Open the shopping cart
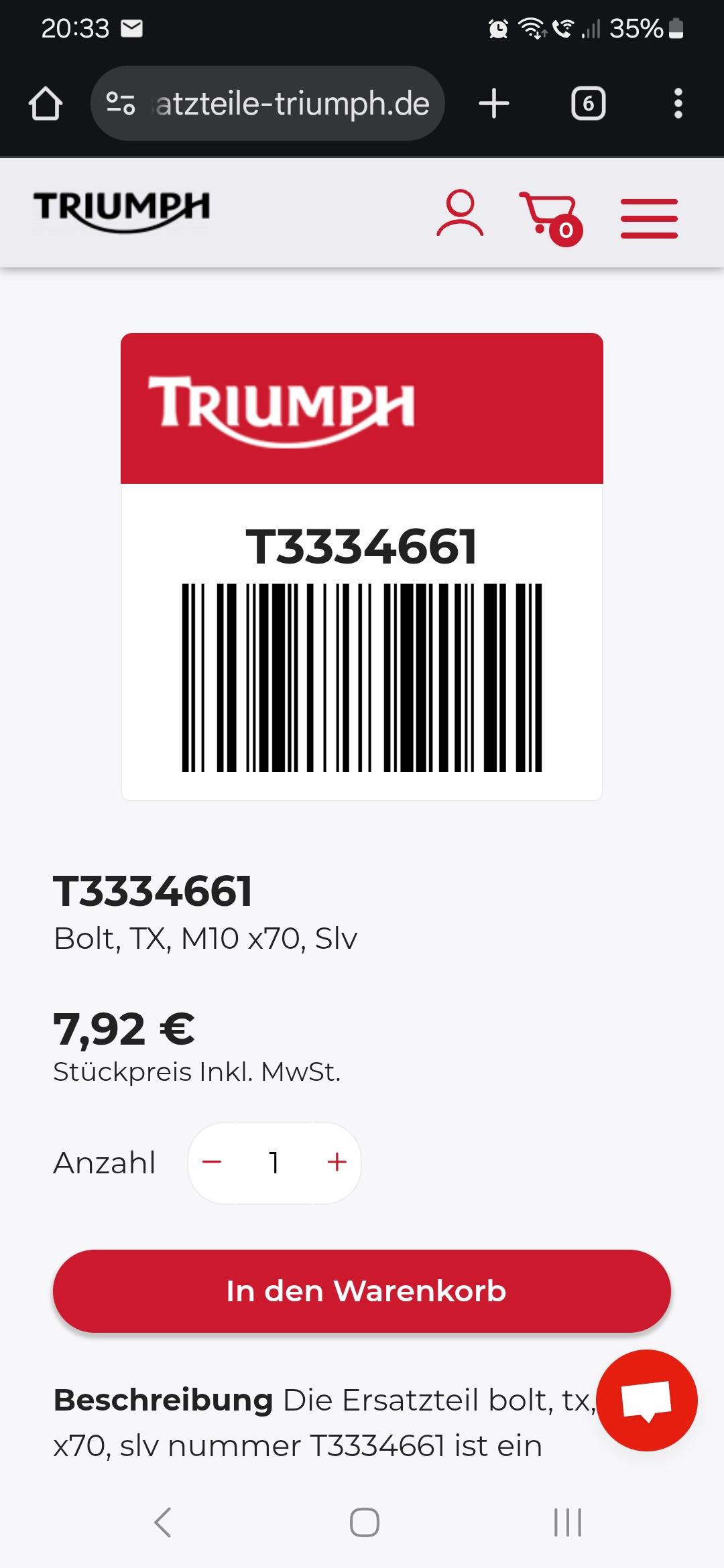Viewport: 724px width, 1568px height. coord(550,218)
